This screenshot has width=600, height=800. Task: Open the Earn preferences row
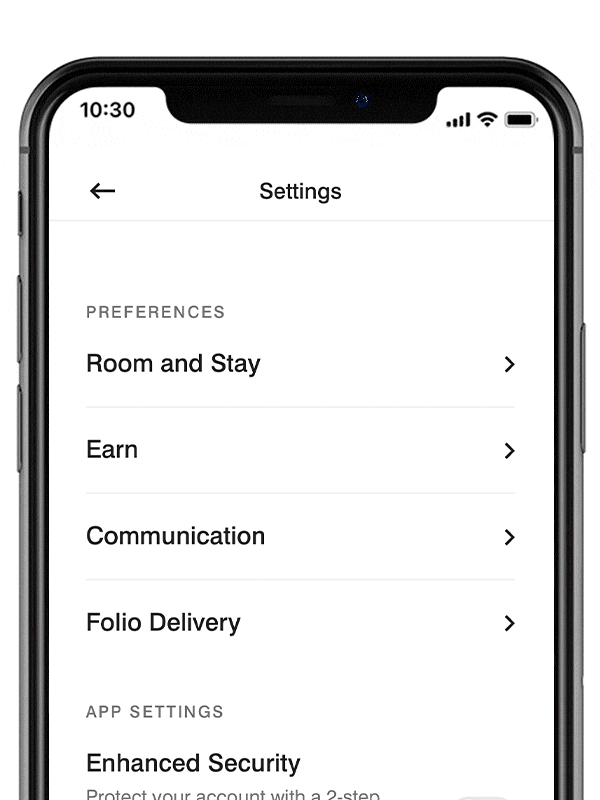coord(300,450)
